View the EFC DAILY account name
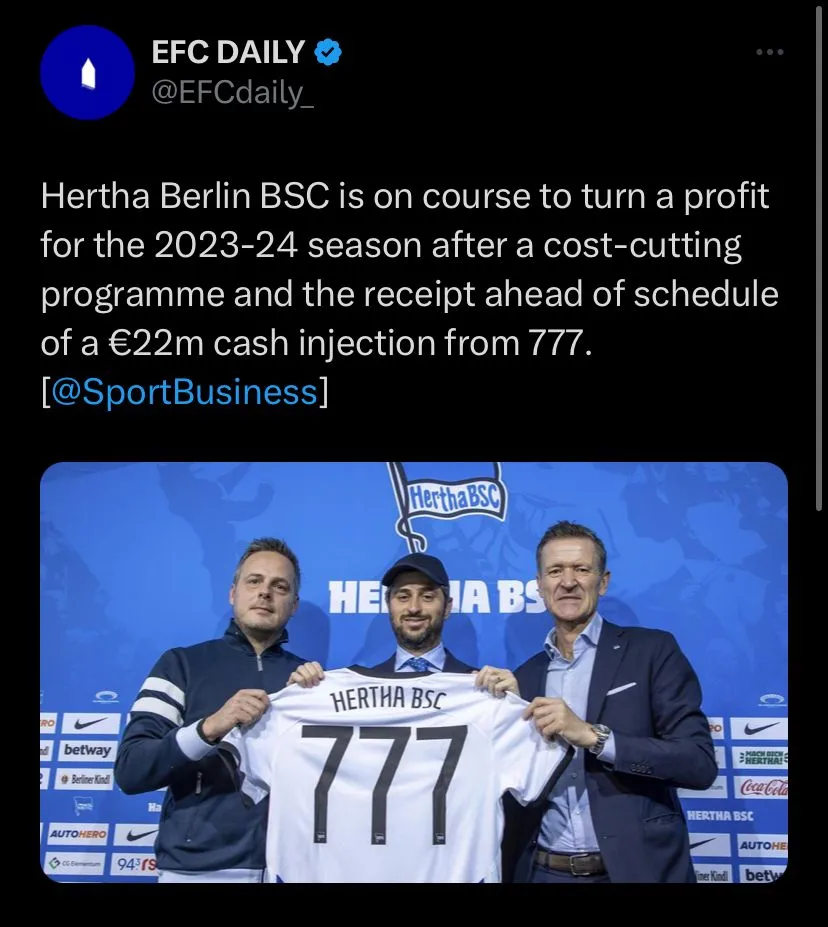 tap(228, 52)
